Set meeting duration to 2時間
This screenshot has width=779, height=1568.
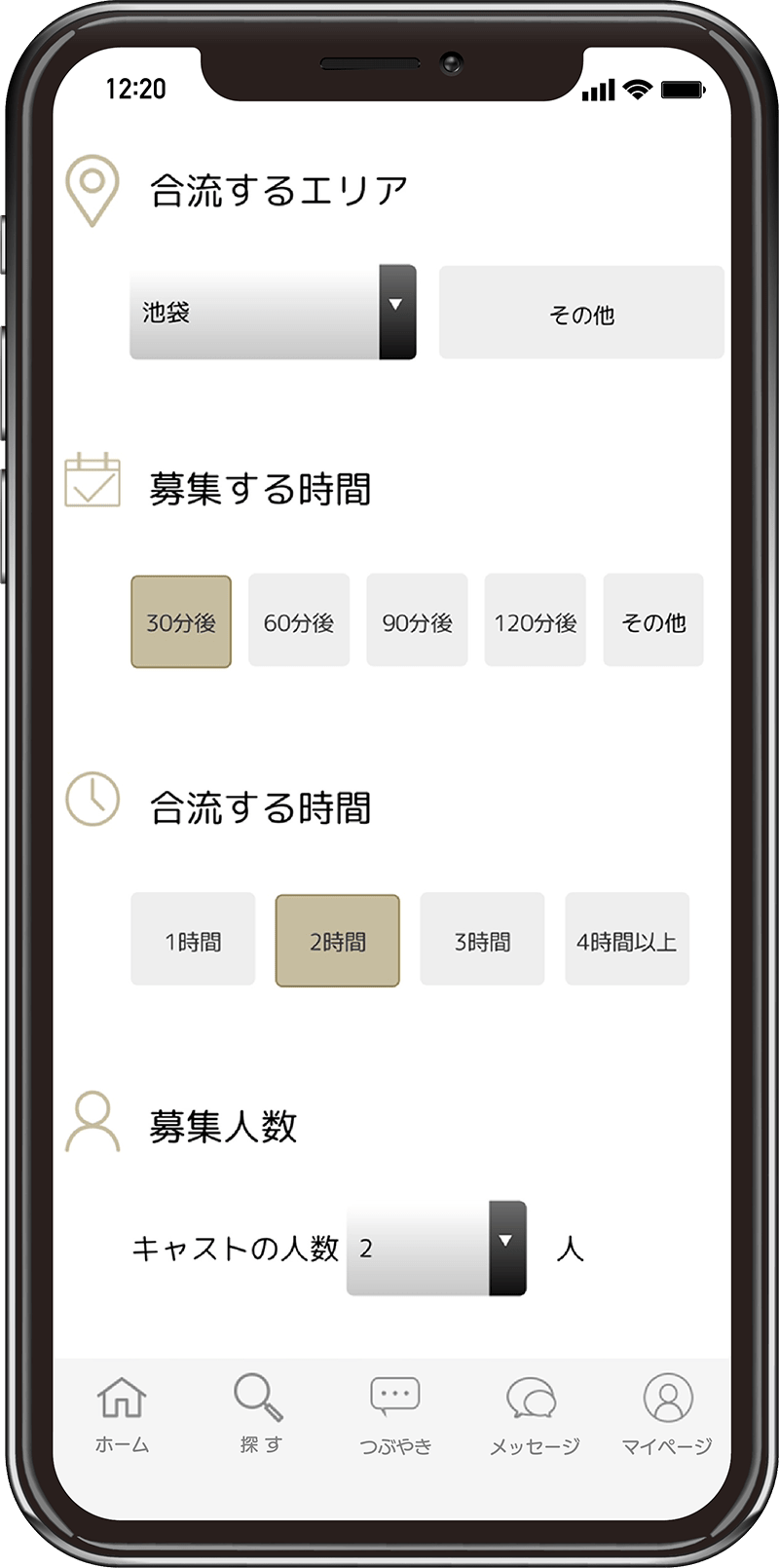(337, 940)
